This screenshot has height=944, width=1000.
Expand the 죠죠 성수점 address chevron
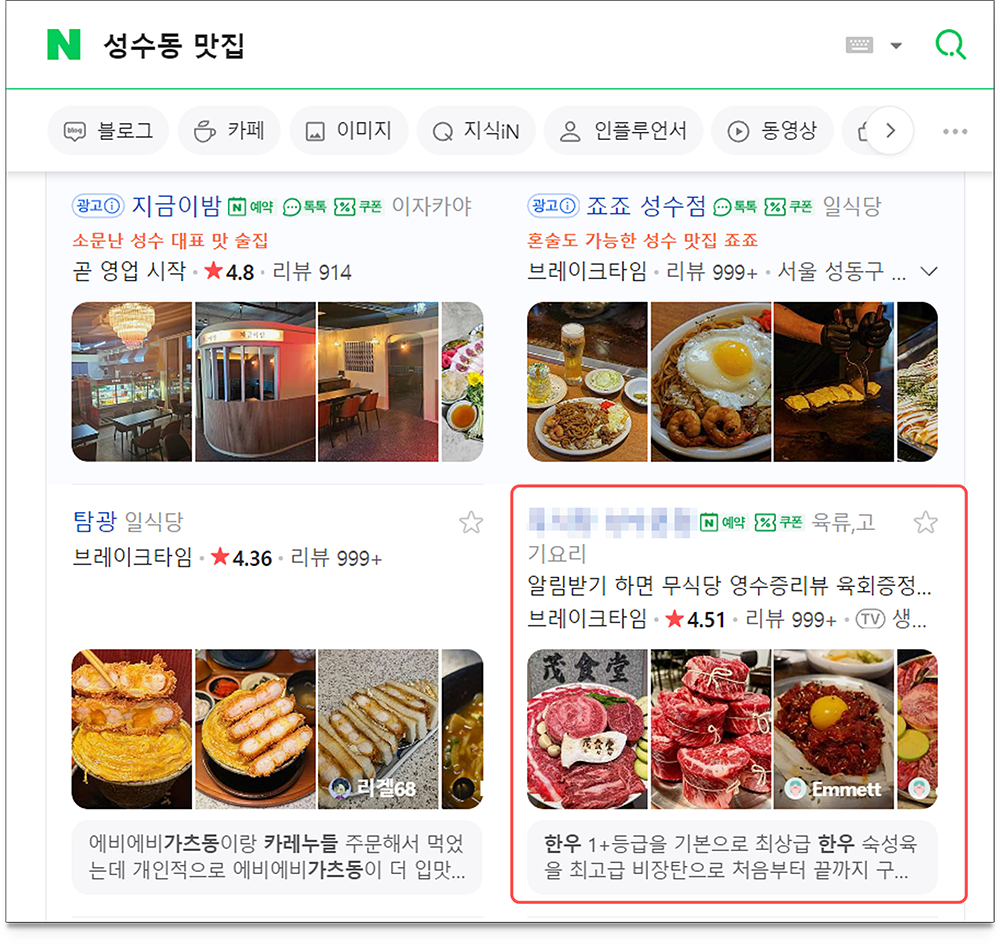[x=929, y=271]
